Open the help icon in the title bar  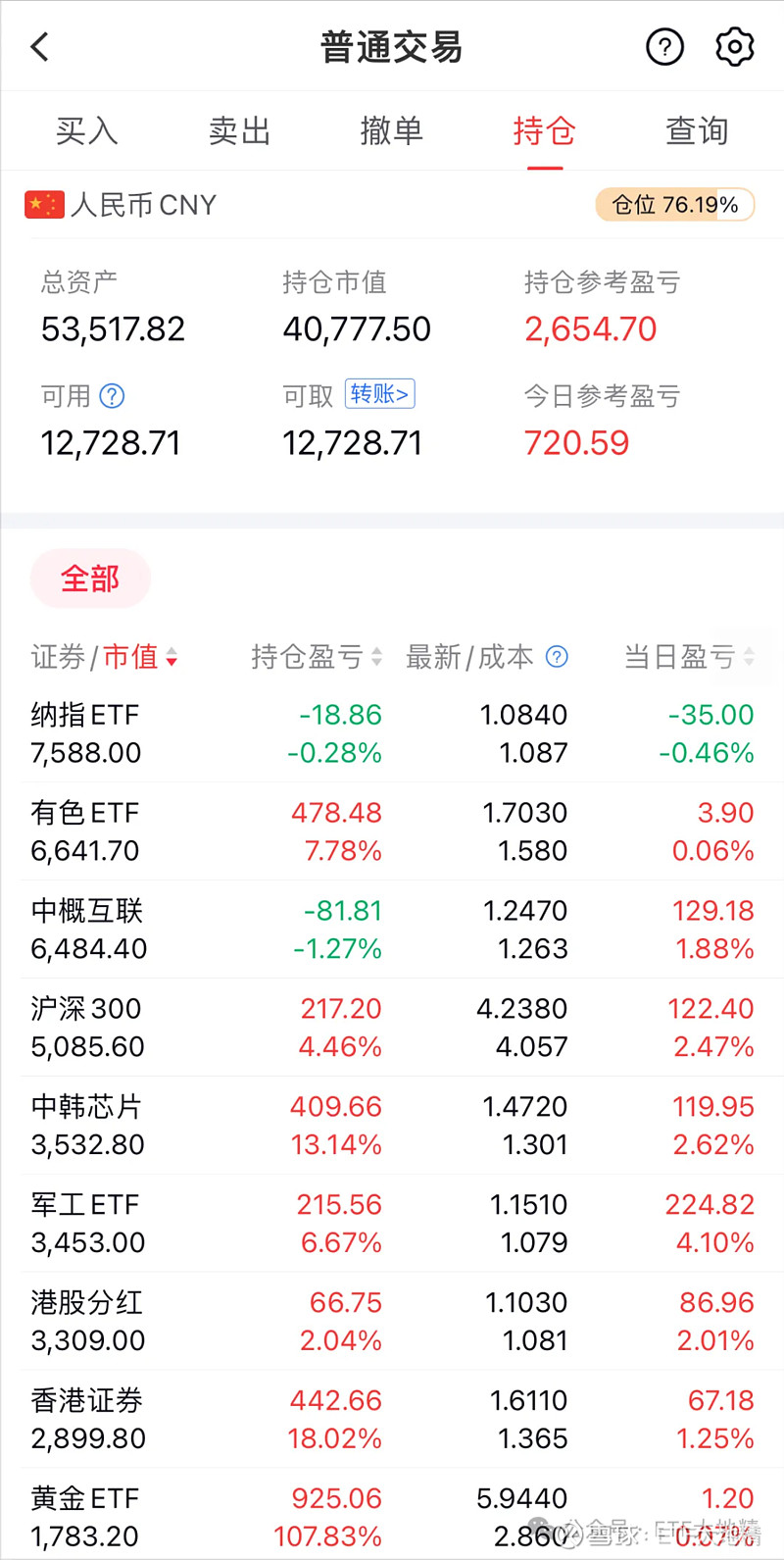tap(664, 46)
